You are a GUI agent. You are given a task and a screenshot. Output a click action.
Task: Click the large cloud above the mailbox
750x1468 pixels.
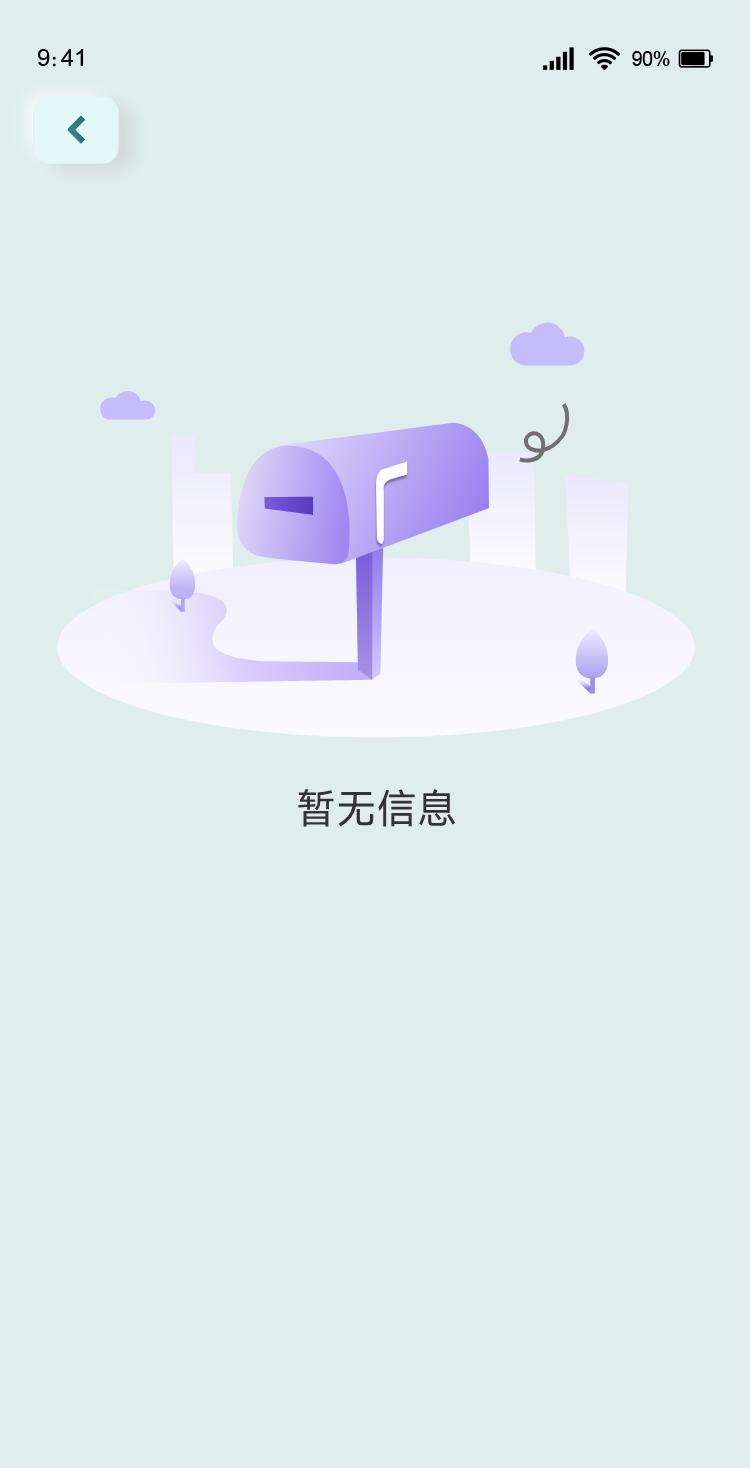548,345
